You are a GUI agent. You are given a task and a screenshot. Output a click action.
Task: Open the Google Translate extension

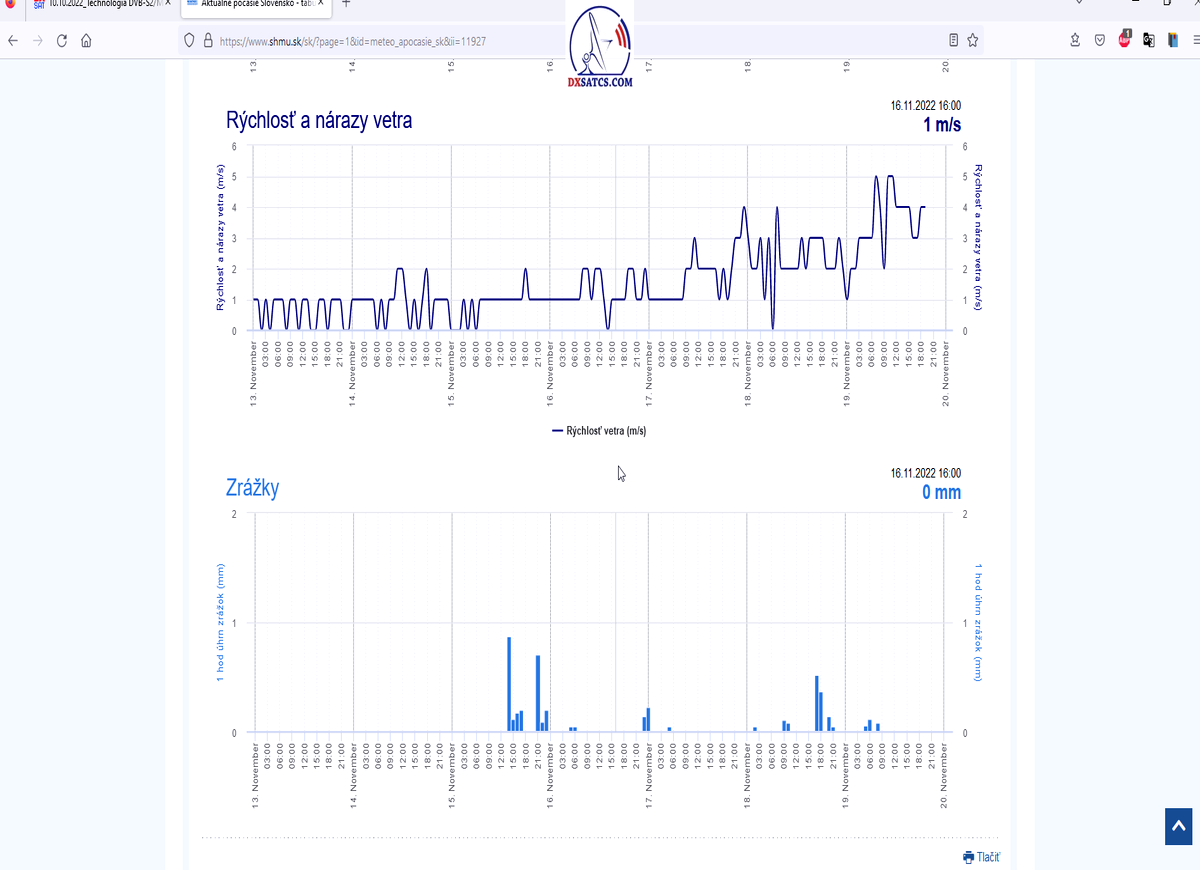click(x=1148, y=41)
